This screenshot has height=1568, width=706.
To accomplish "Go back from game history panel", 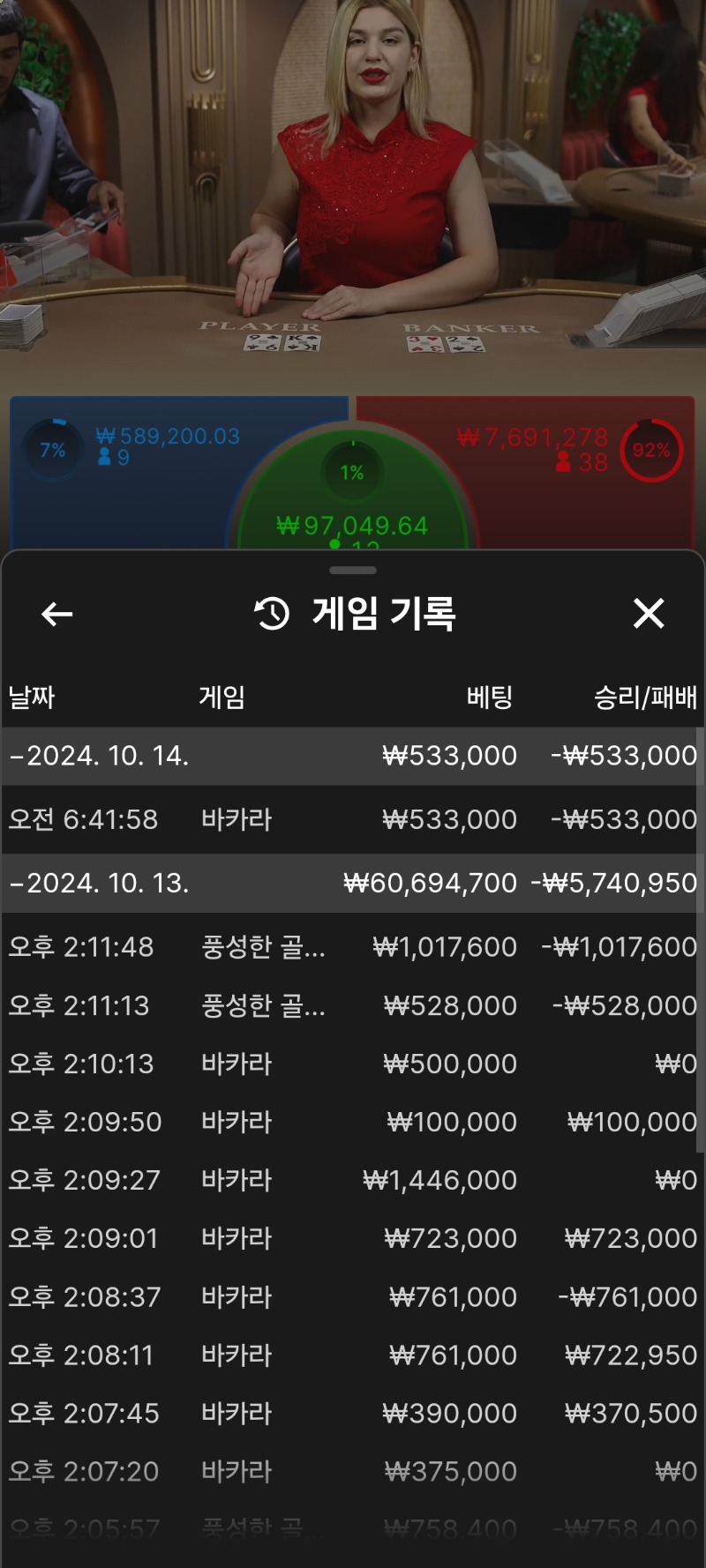I will pyautogui.click(x=57, y=614).
